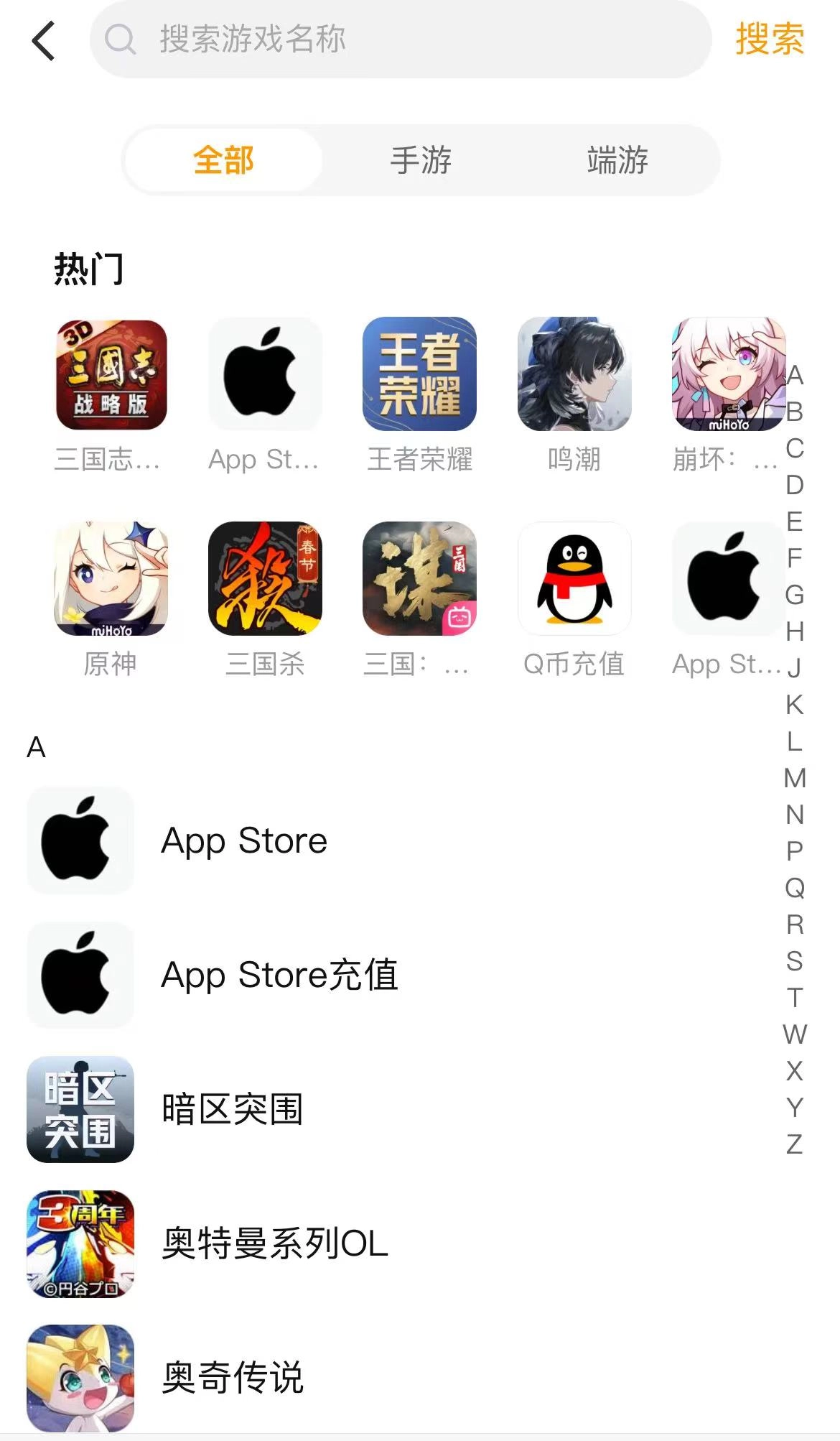The height and width of the screenshot is (1441, 840).
Task: Choose 原神 in the hot games
Action: pos(111,579)
